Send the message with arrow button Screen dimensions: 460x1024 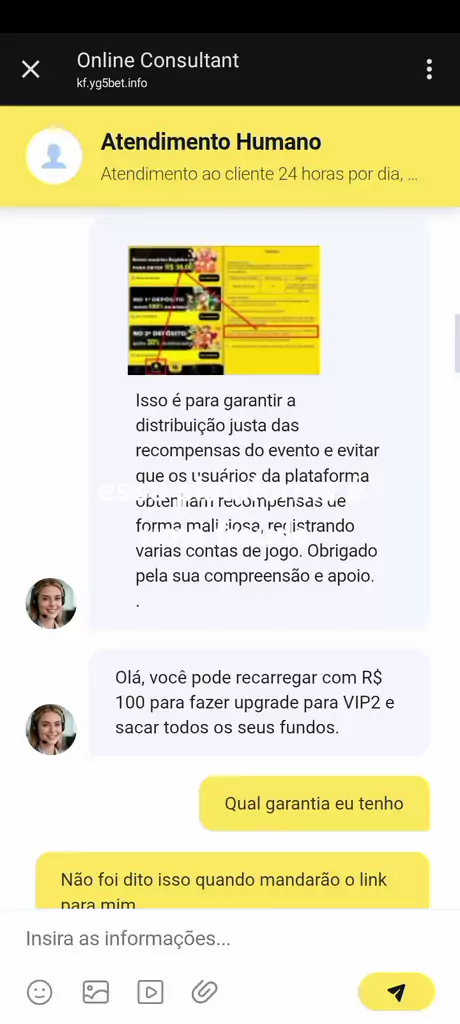pyautogui.click(x=396, y=992)
